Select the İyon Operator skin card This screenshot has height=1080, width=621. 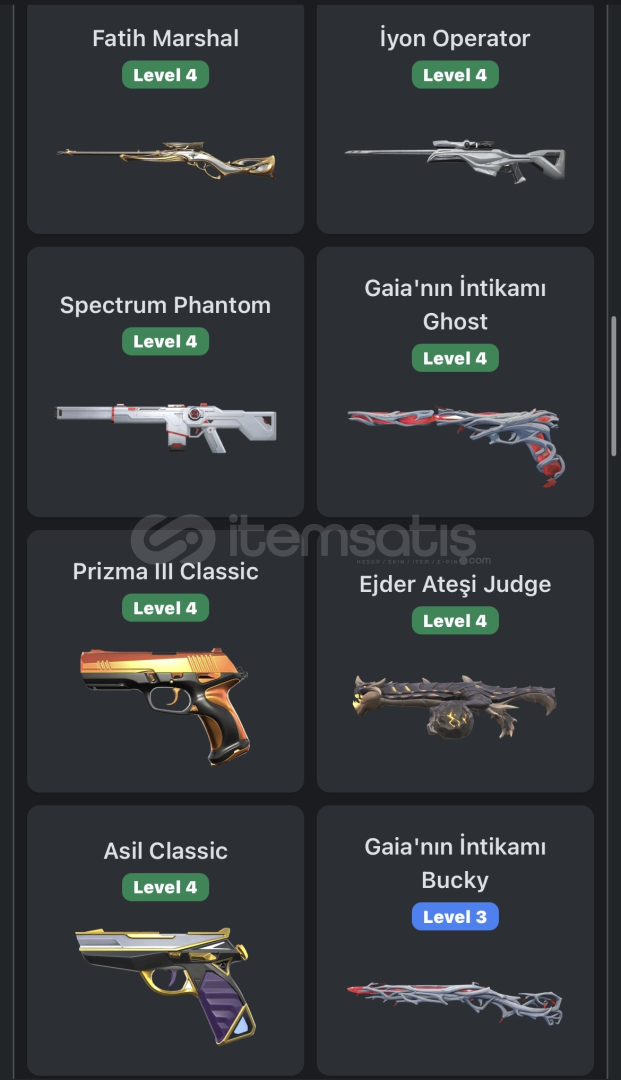455,120
